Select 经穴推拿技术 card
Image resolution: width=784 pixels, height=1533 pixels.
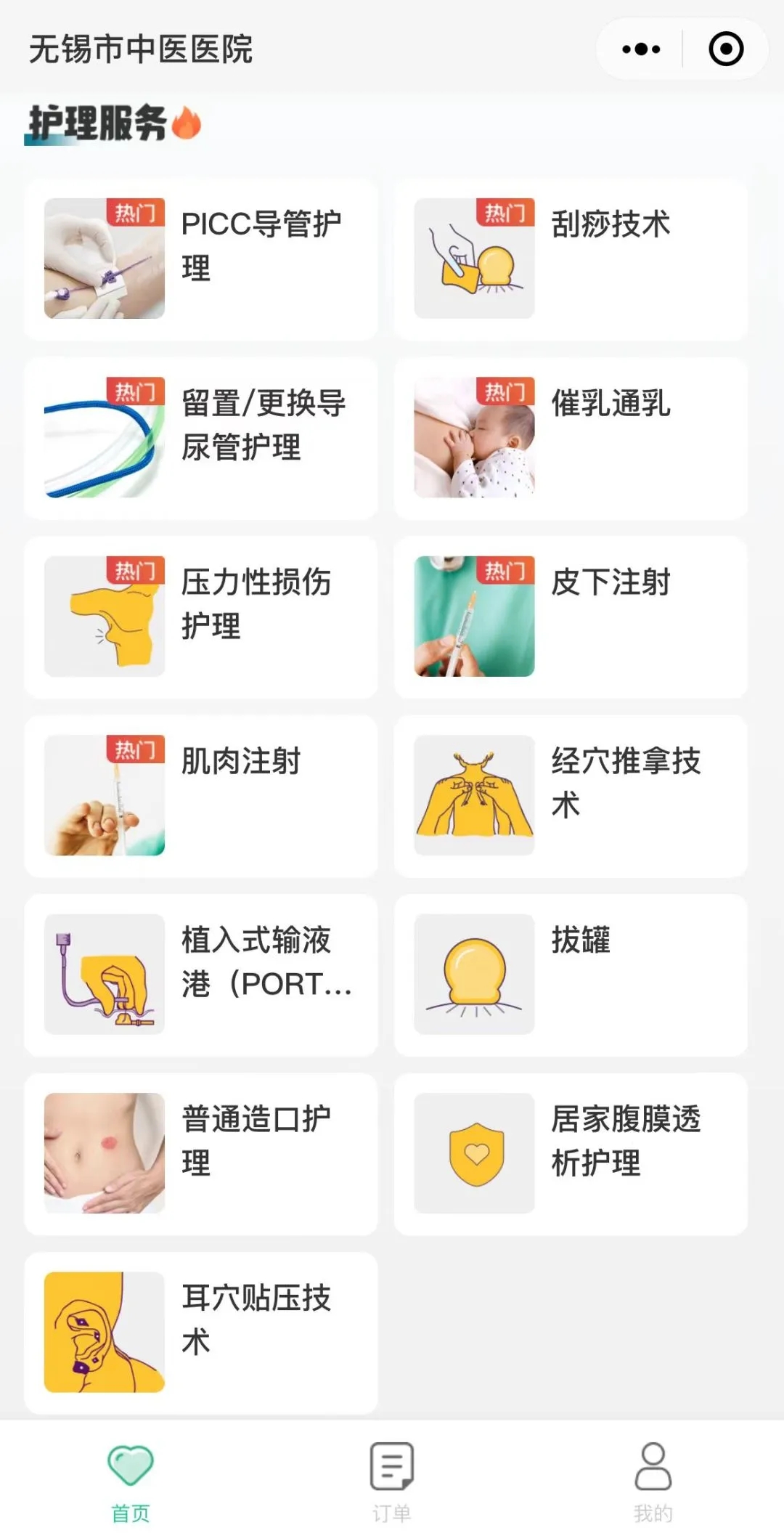tap(571, 796)
